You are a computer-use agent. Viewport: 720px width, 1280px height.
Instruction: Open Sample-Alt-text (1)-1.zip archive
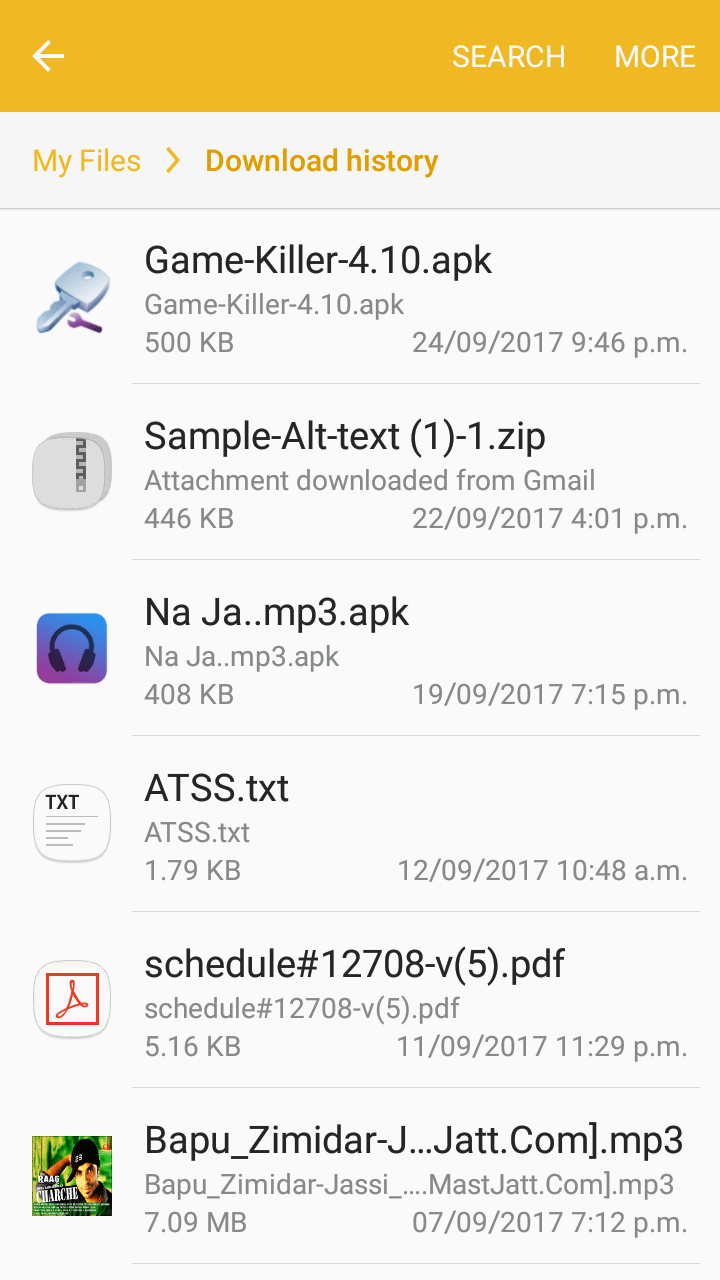click(360, 473)
